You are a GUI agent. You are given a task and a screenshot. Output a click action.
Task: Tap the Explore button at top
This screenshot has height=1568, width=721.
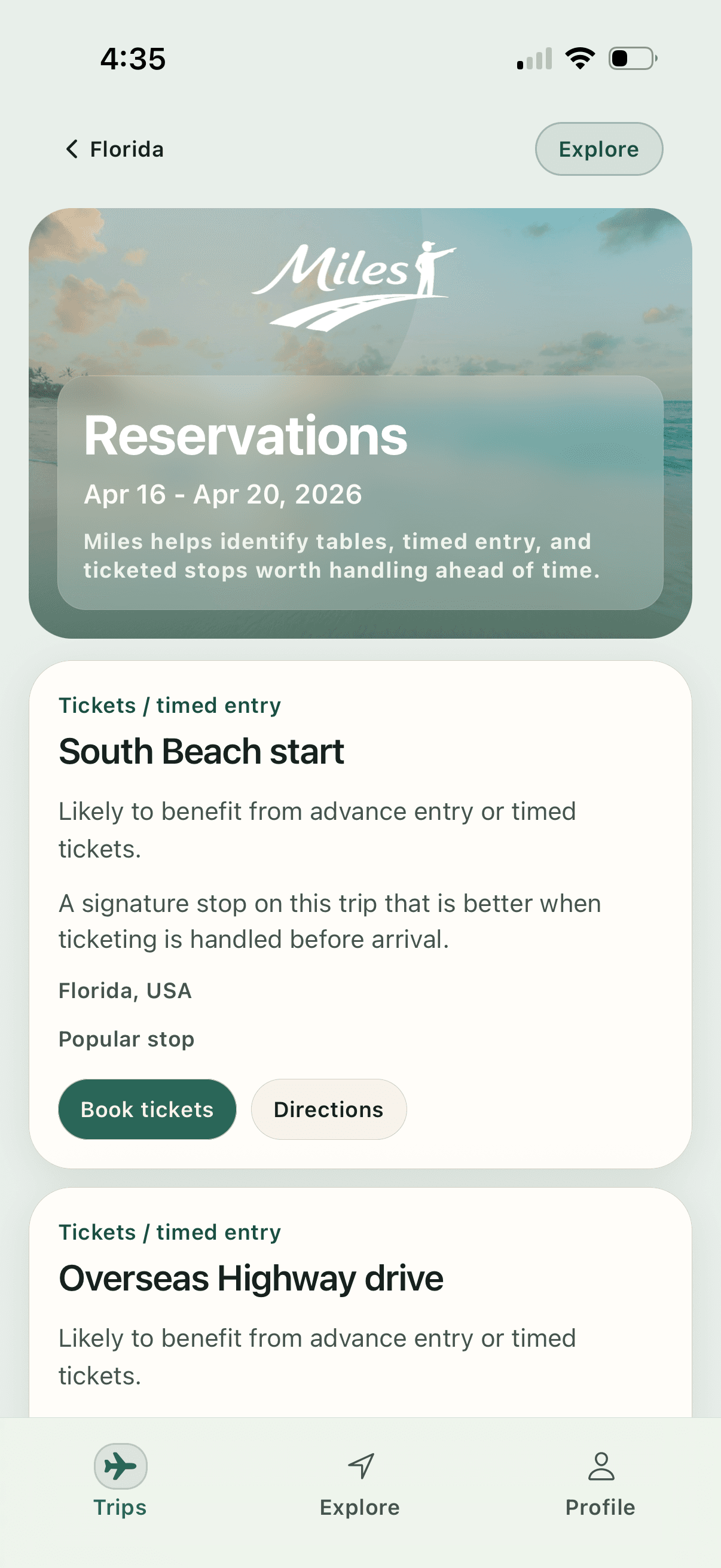(598, 149)
